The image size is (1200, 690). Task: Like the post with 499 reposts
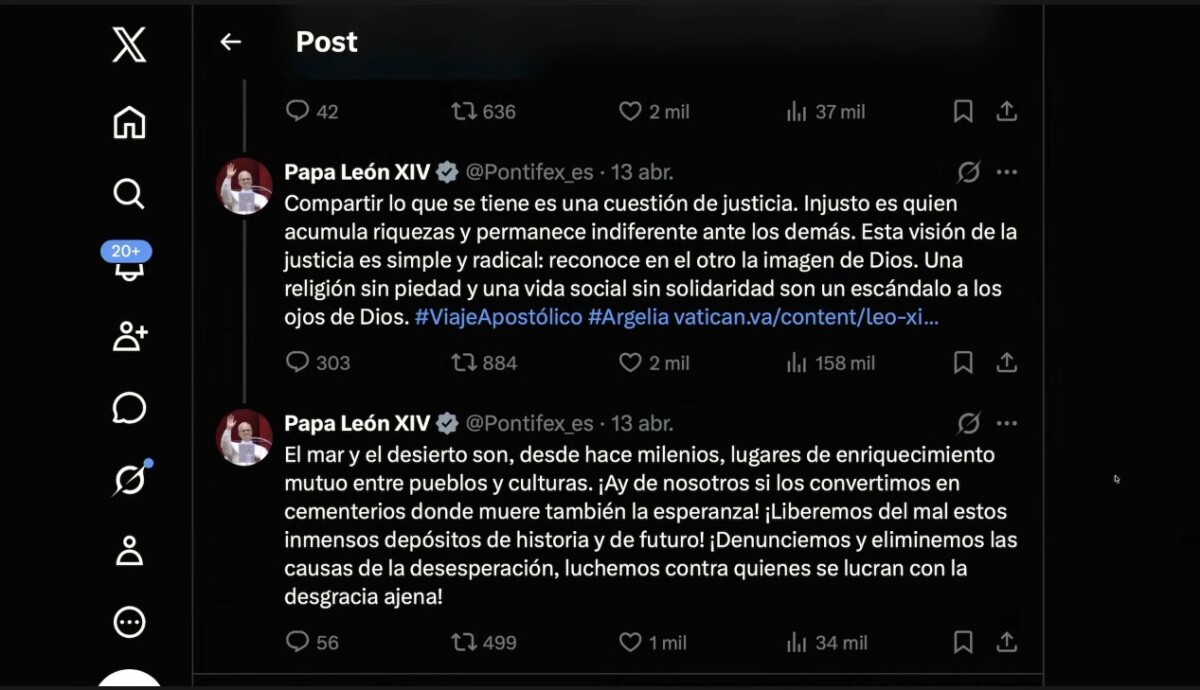630,642
